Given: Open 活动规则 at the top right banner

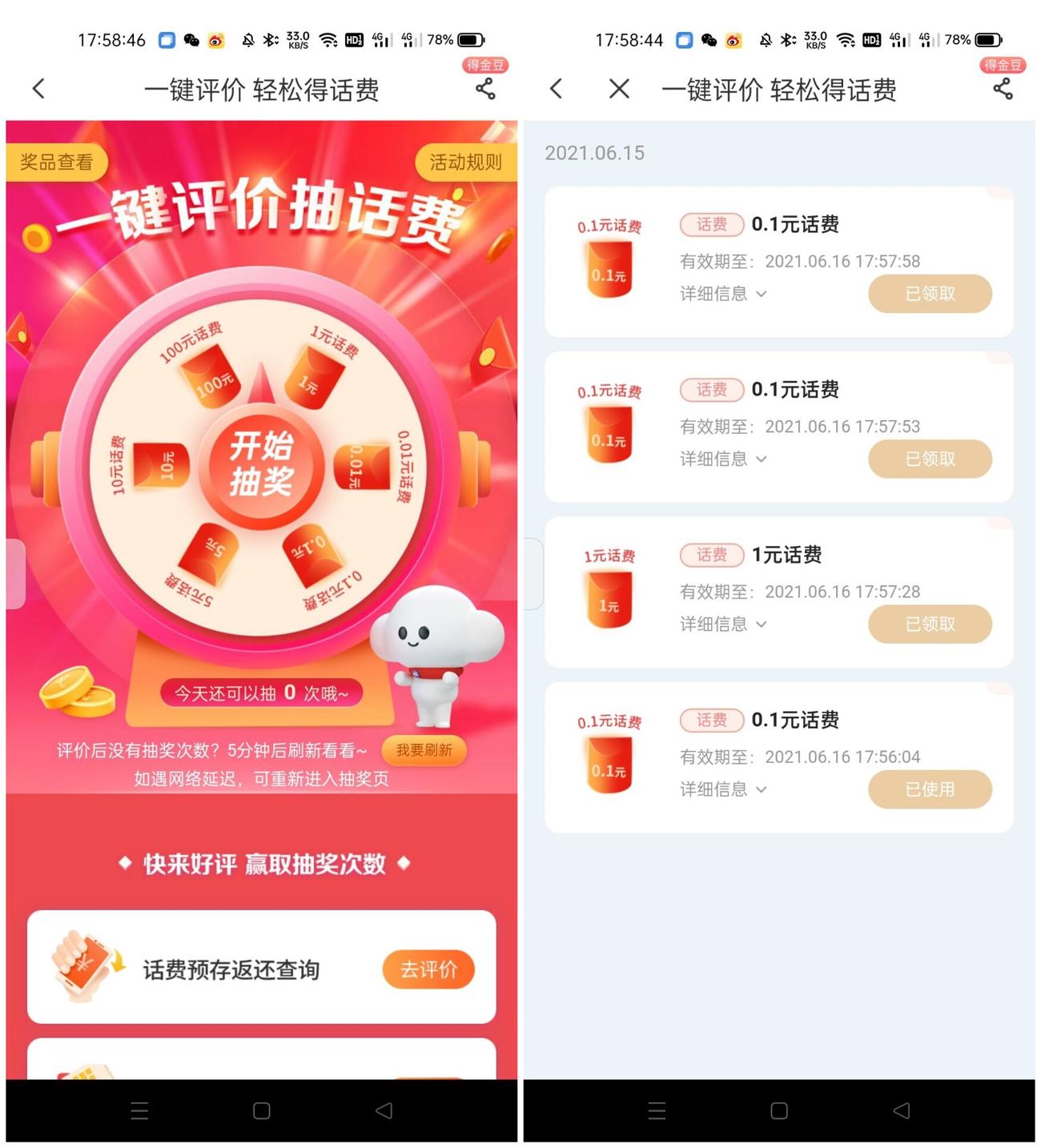Looking at the screenshot, I should pos(466,163).
